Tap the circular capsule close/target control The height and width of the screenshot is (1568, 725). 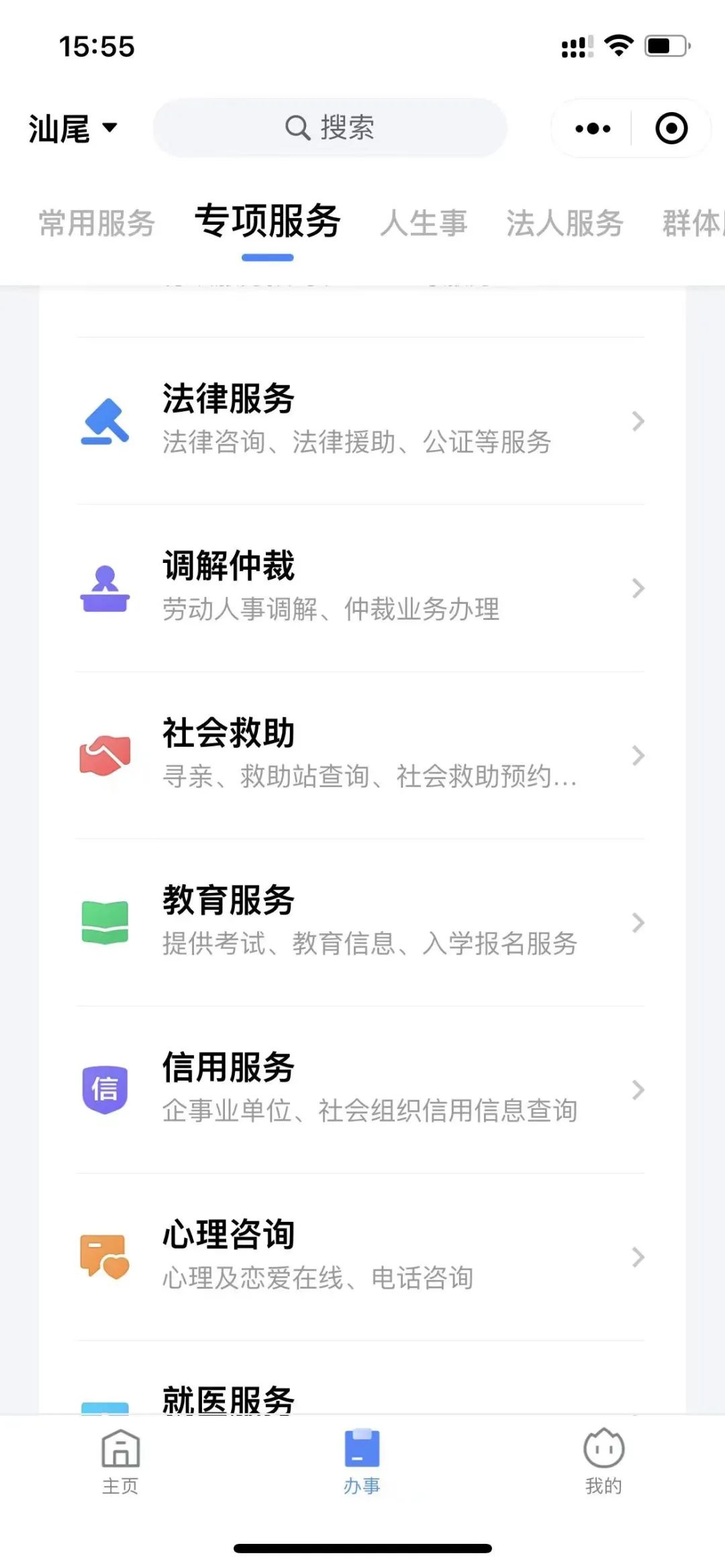pos(671,127)
